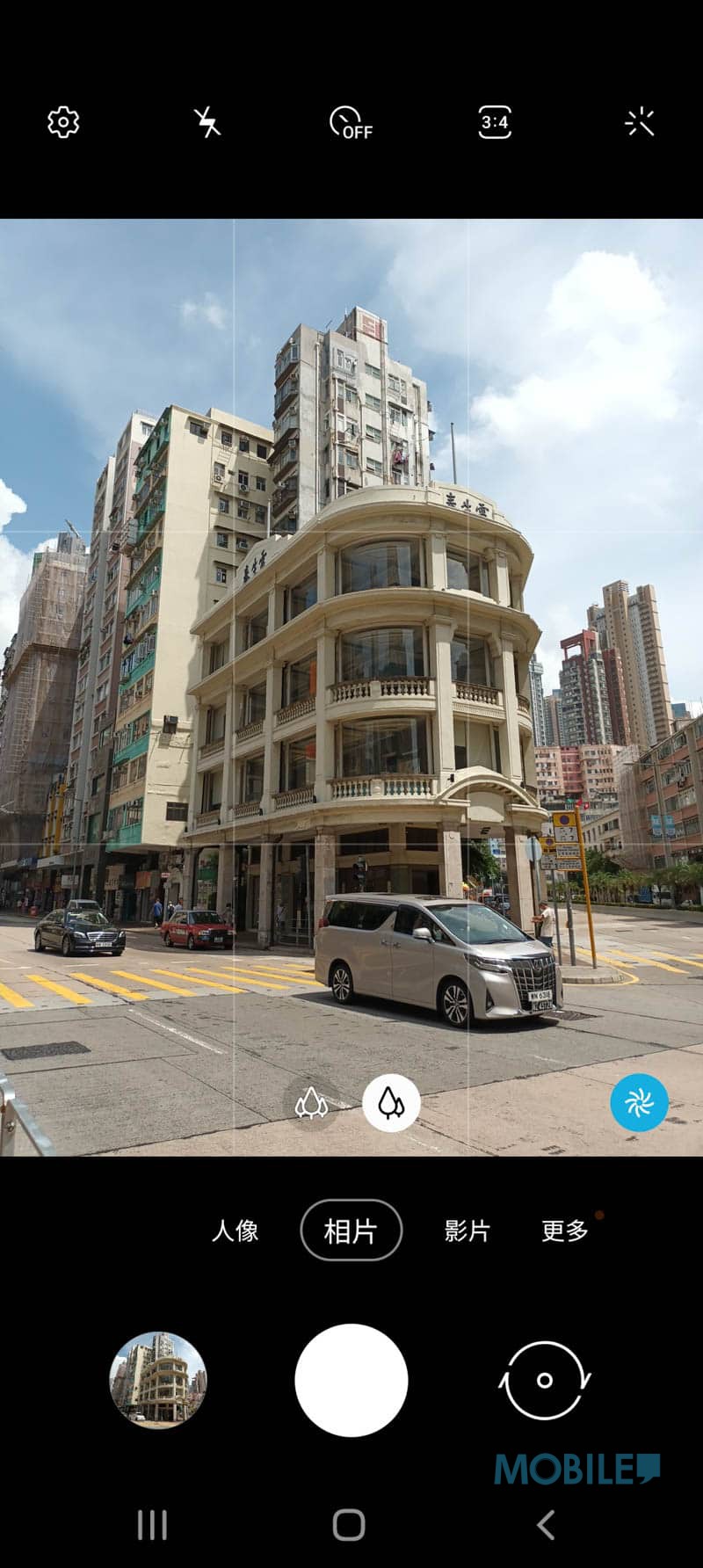Viewport: 703px width, 1568px height.
Task: Open the timer OFF option
Action: click(x=351, y=122)
